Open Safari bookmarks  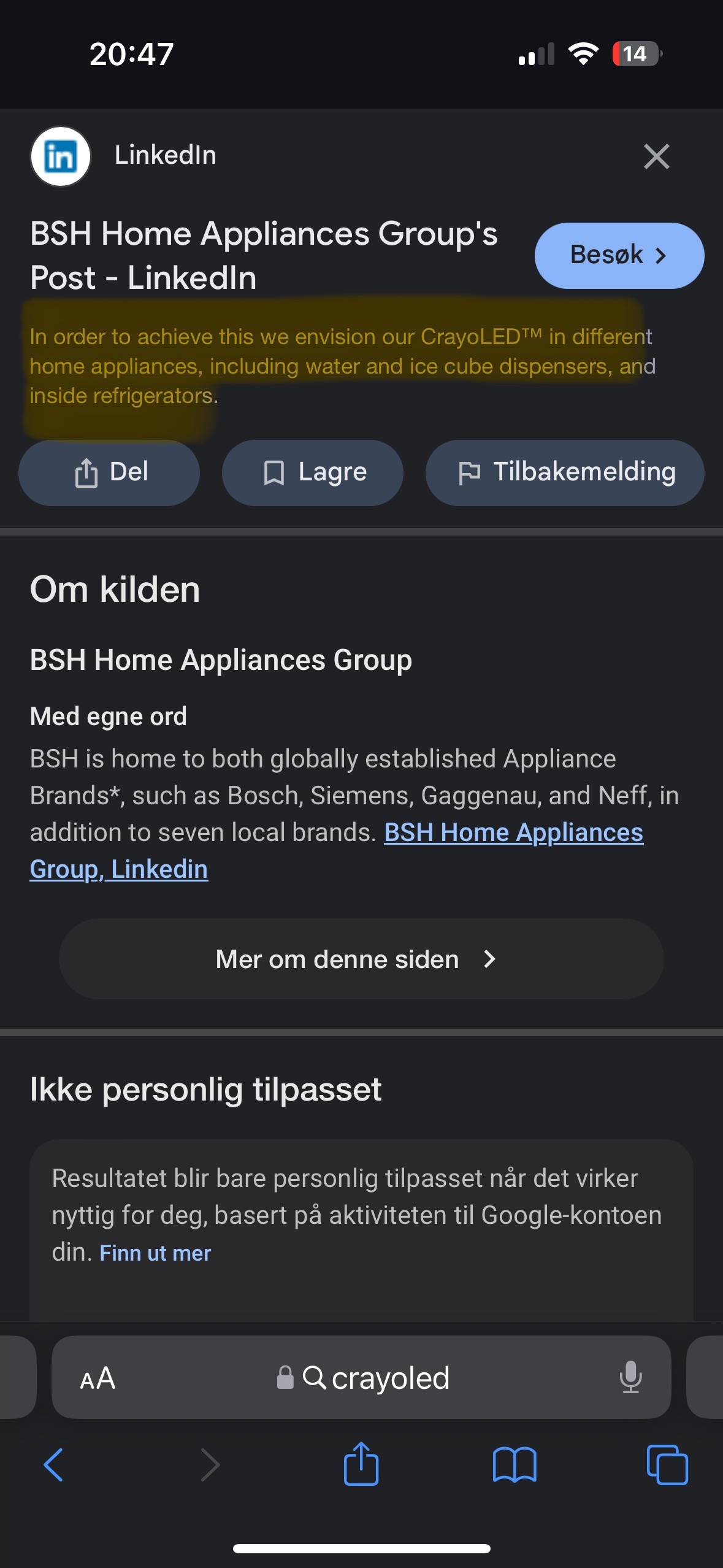point(515,1465)
